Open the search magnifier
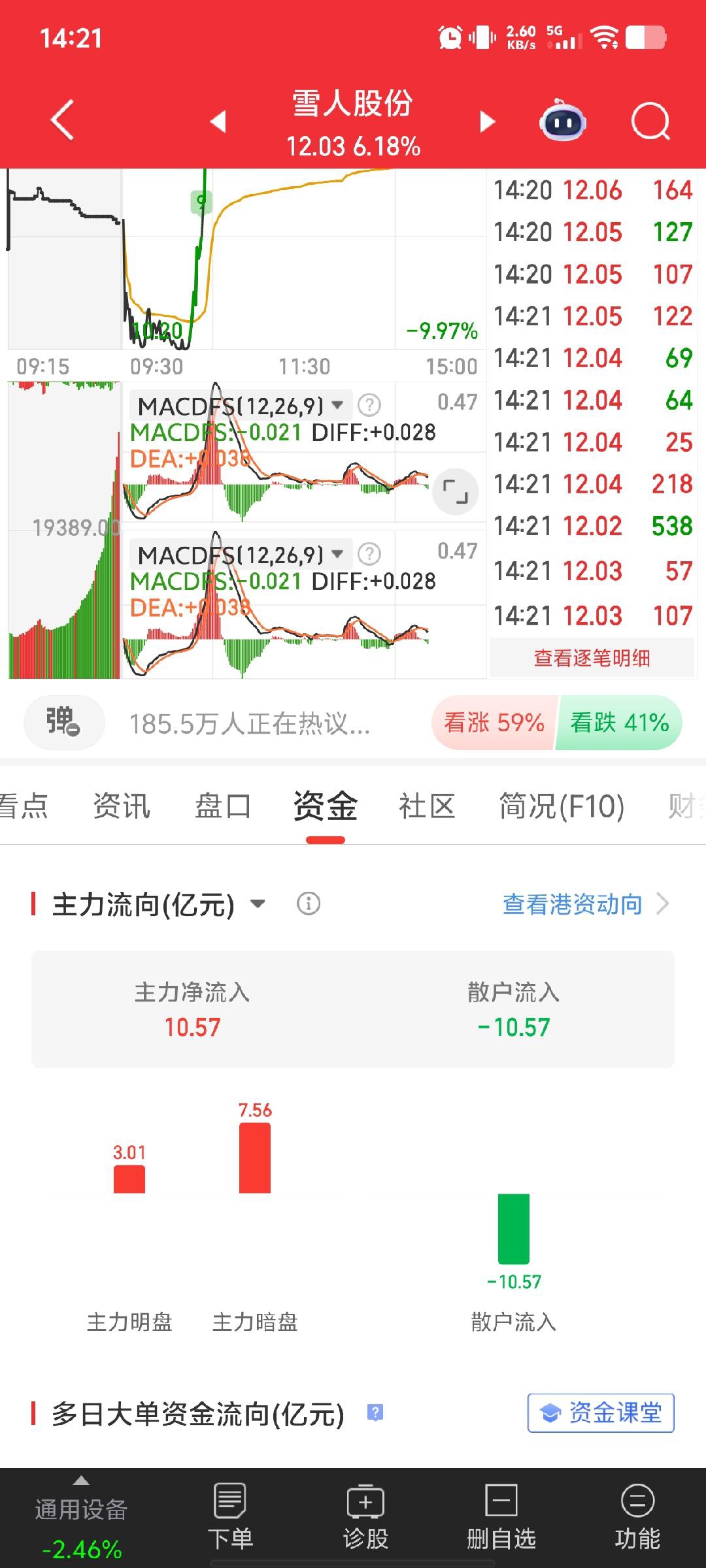The image size is (706, 1568). click(x=650, y=122)
